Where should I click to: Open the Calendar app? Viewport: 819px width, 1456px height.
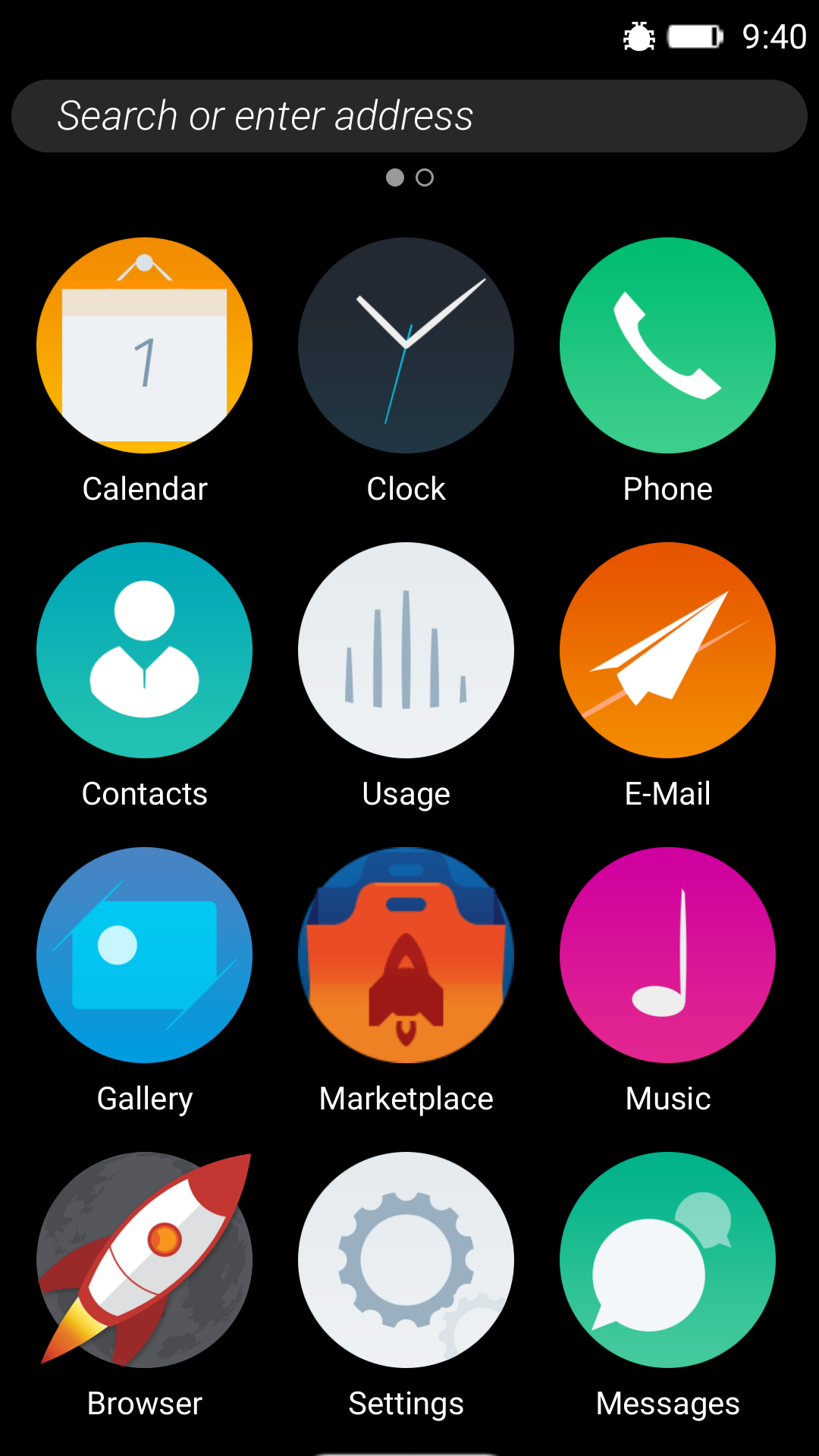(145, 345)
